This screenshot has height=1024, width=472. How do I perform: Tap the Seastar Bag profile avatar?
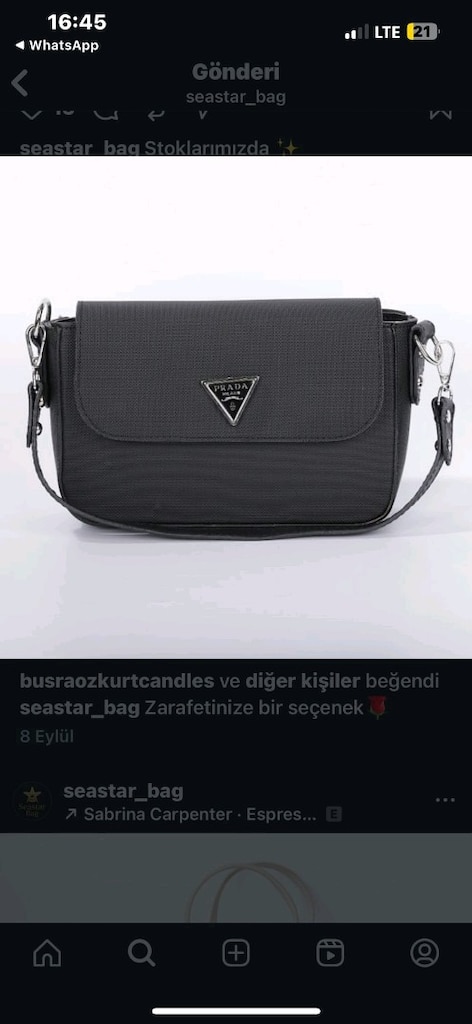pos(32,801)
